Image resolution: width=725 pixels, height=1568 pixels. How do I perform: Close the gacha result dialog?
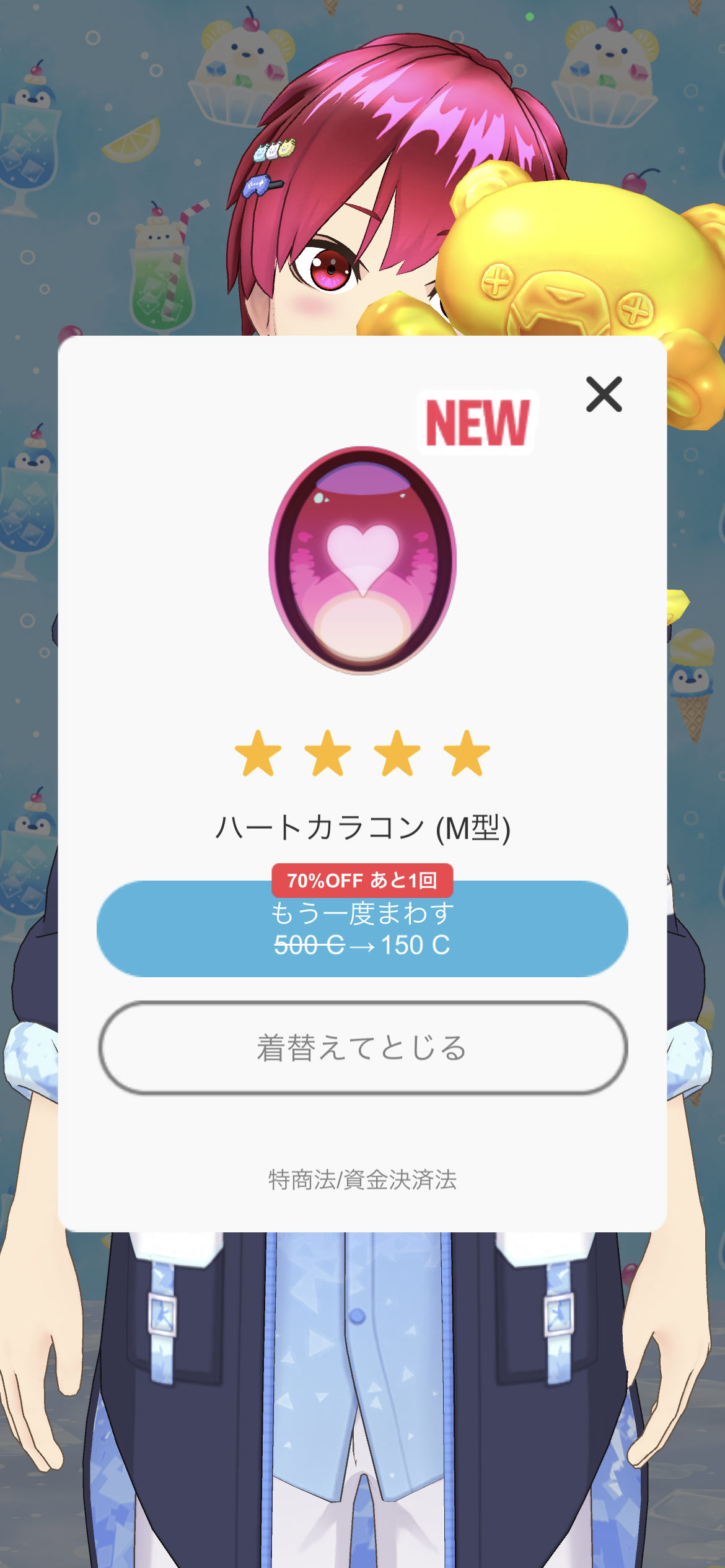pyautogui.click(x=604, y=394)
